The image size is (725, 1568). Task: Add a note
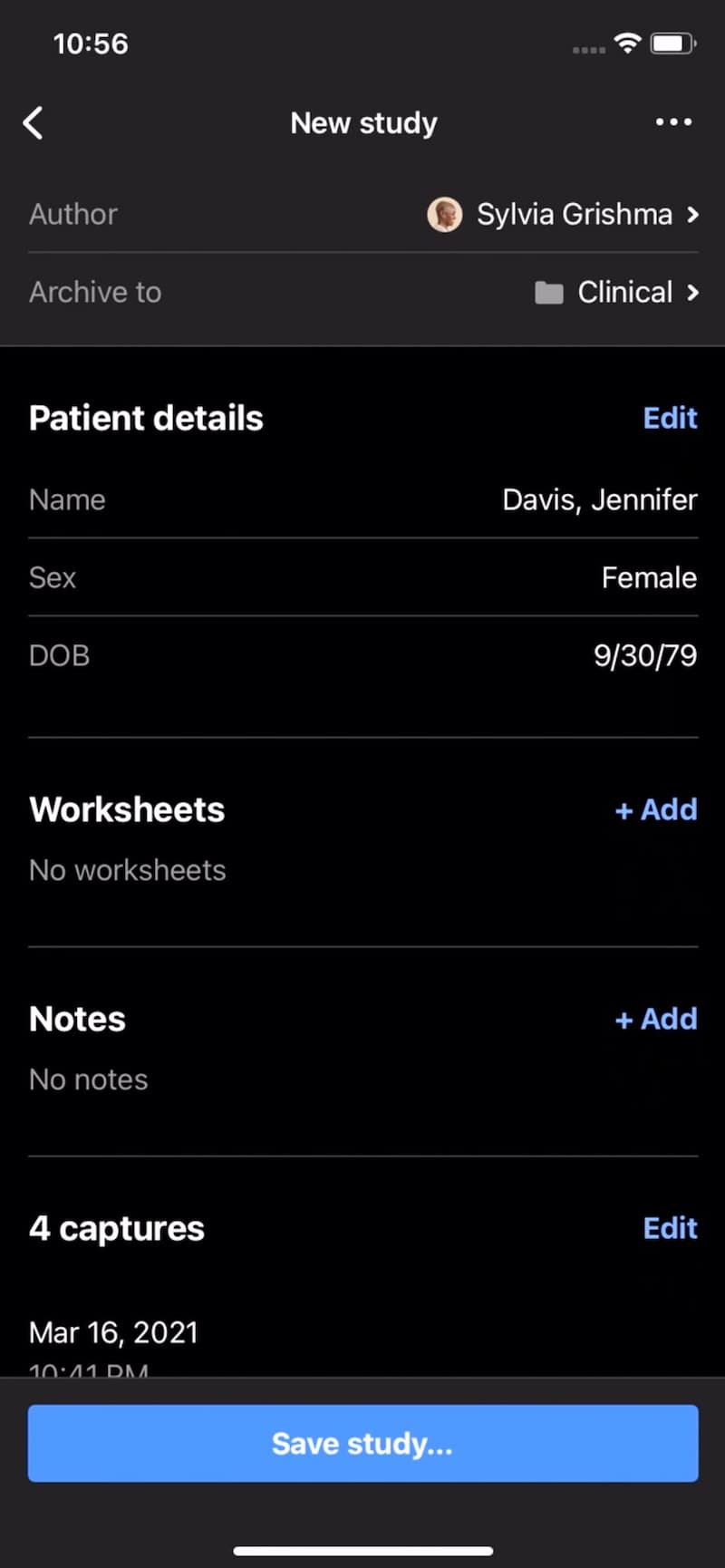tap(656, 1019)
